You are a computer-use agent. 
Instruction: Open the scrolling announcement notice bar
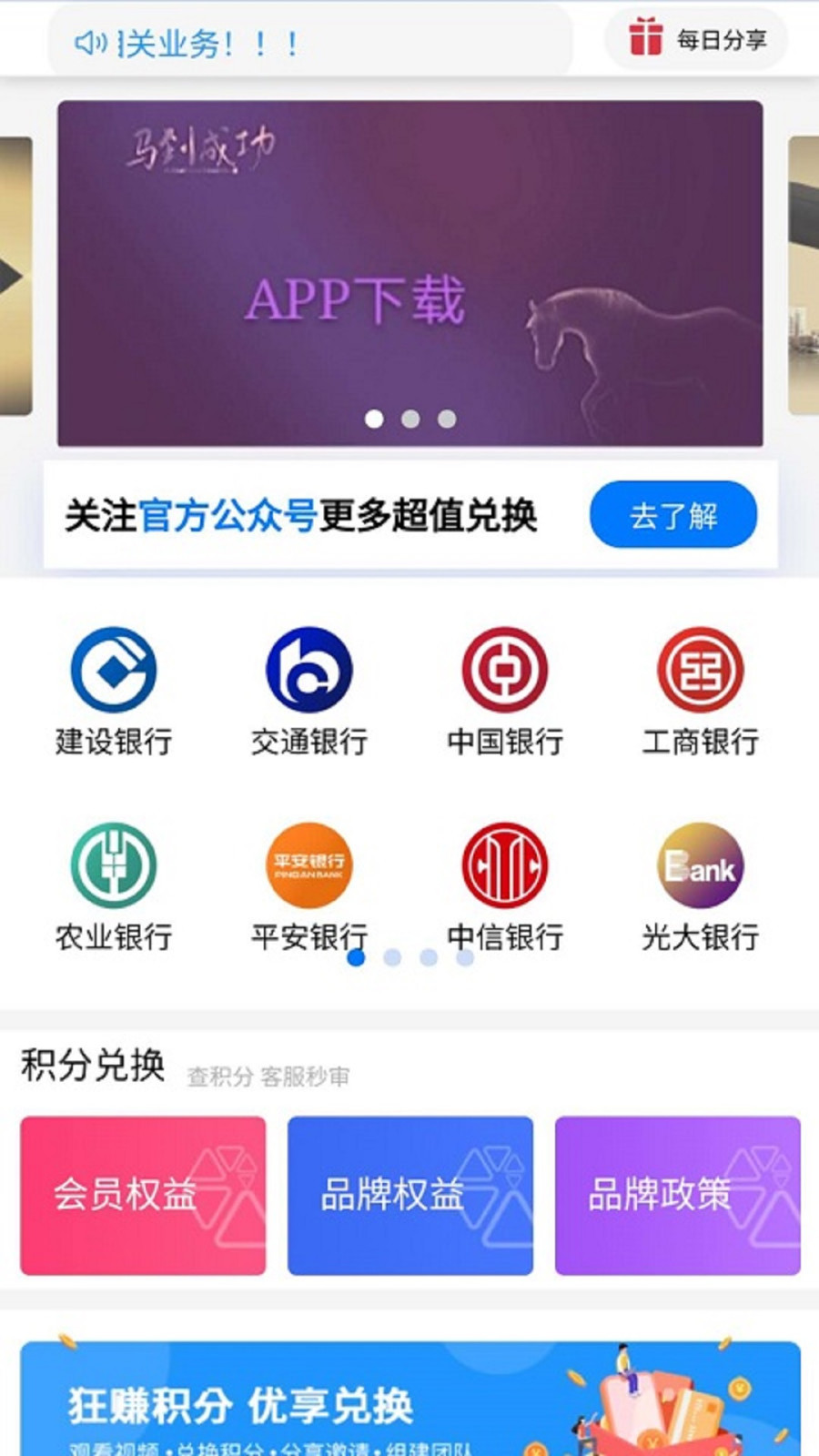pyautogui.click(x=309, y=42)
